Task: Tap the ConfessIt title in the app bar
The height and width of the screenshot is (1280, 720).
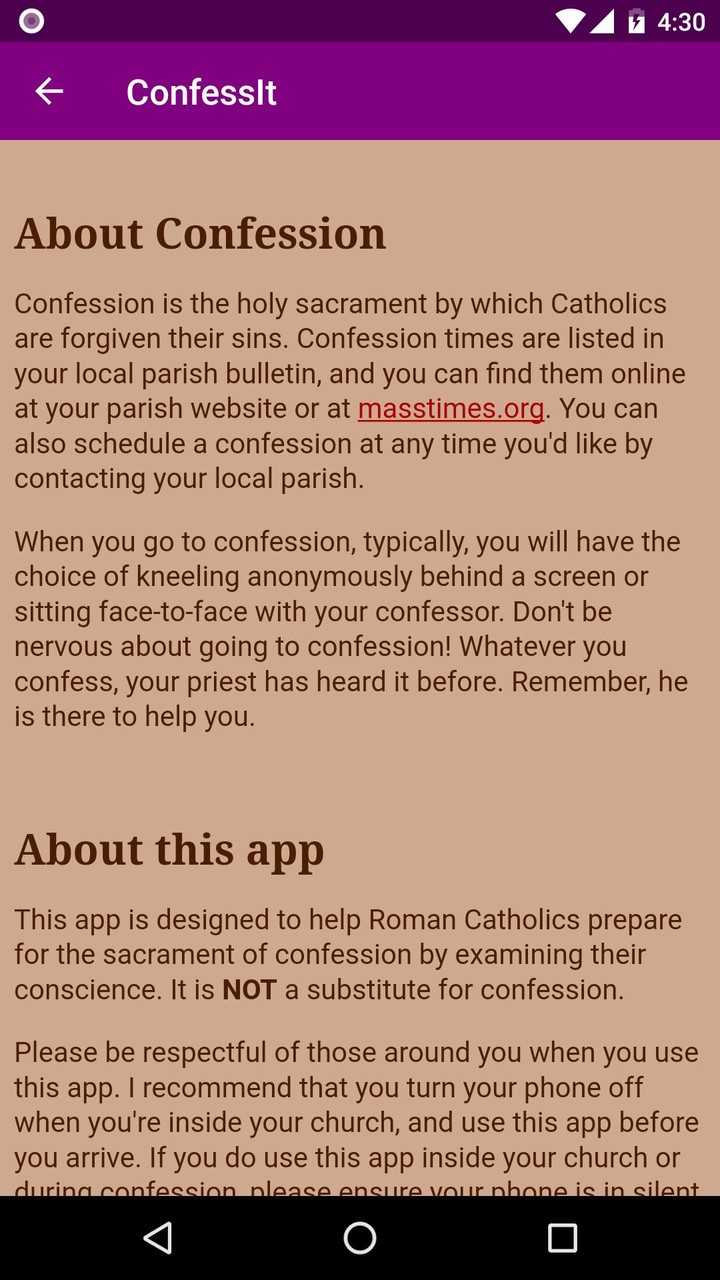Action: 201,91
